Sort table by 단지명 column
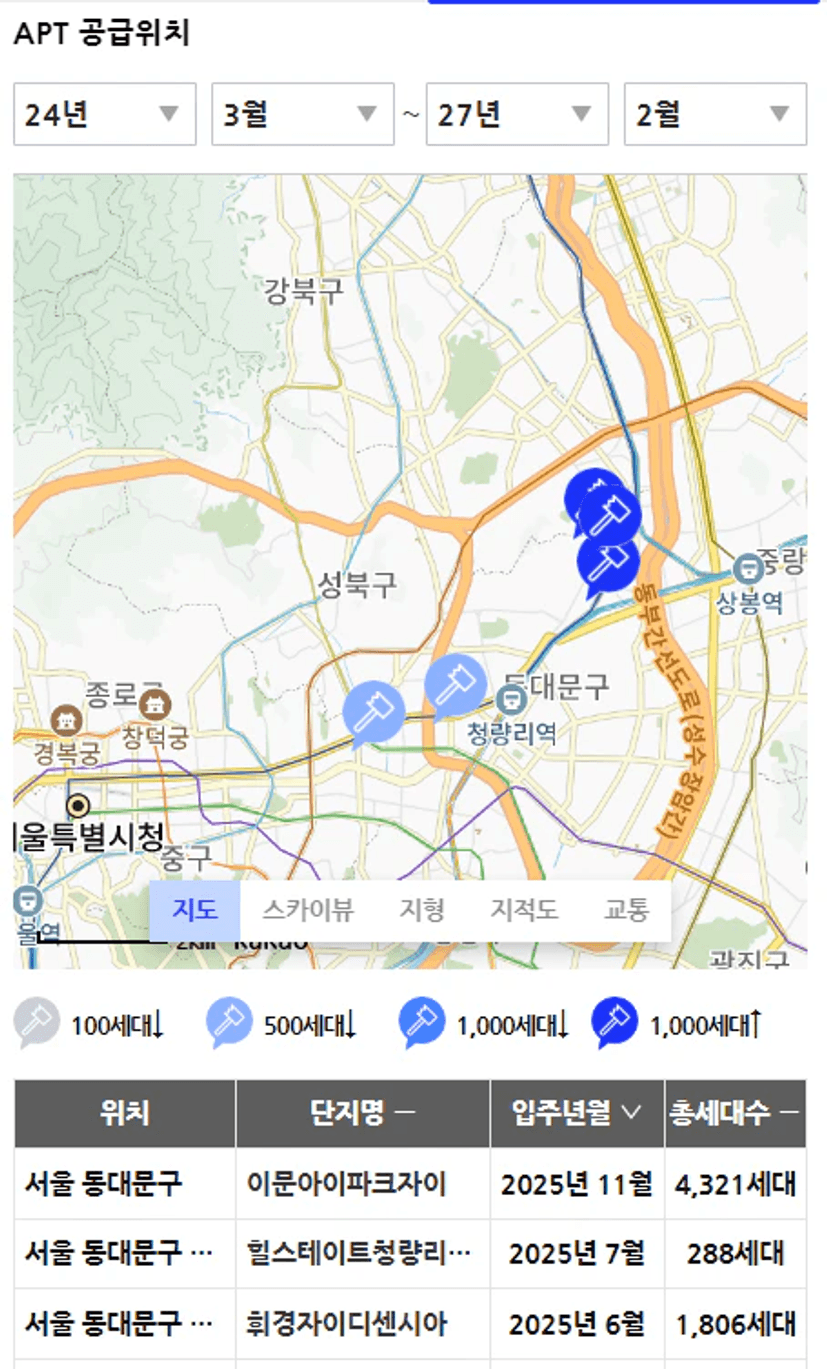Image resolution: width=827 pixels, height=1369 pixels. [363, 1113]
